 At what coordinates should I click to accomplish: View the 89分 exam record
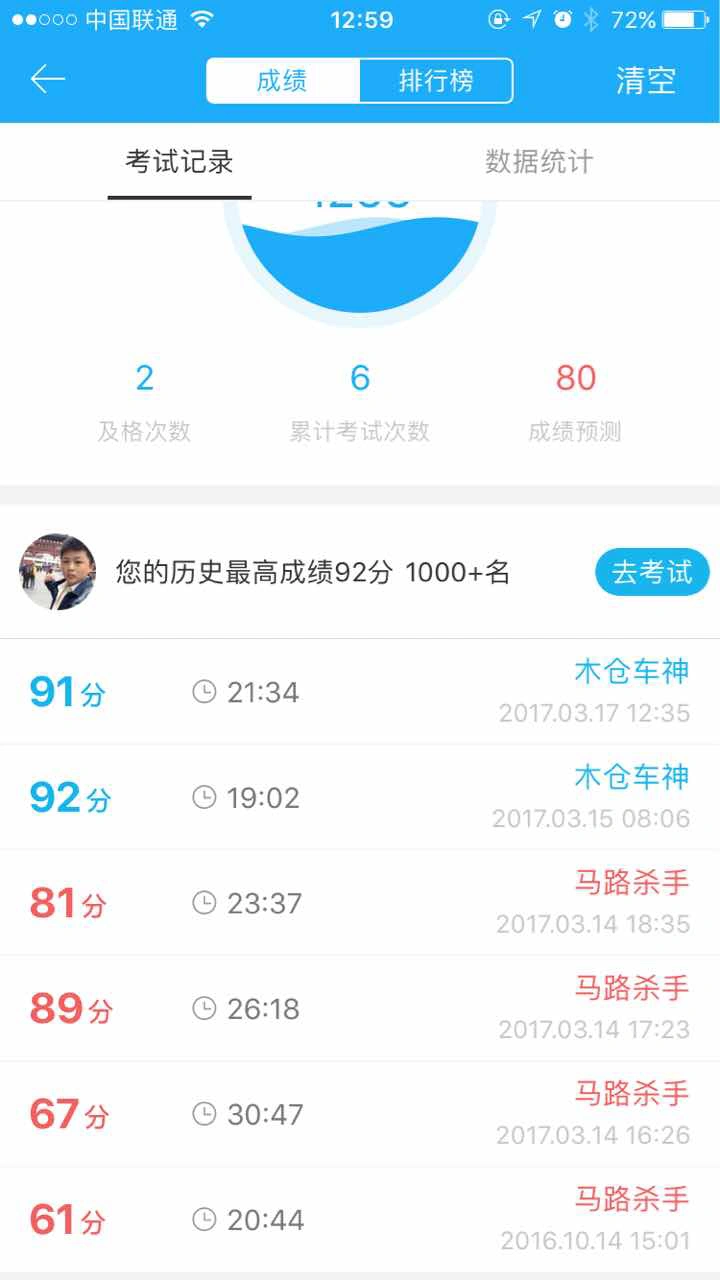tap(360, 1008)
